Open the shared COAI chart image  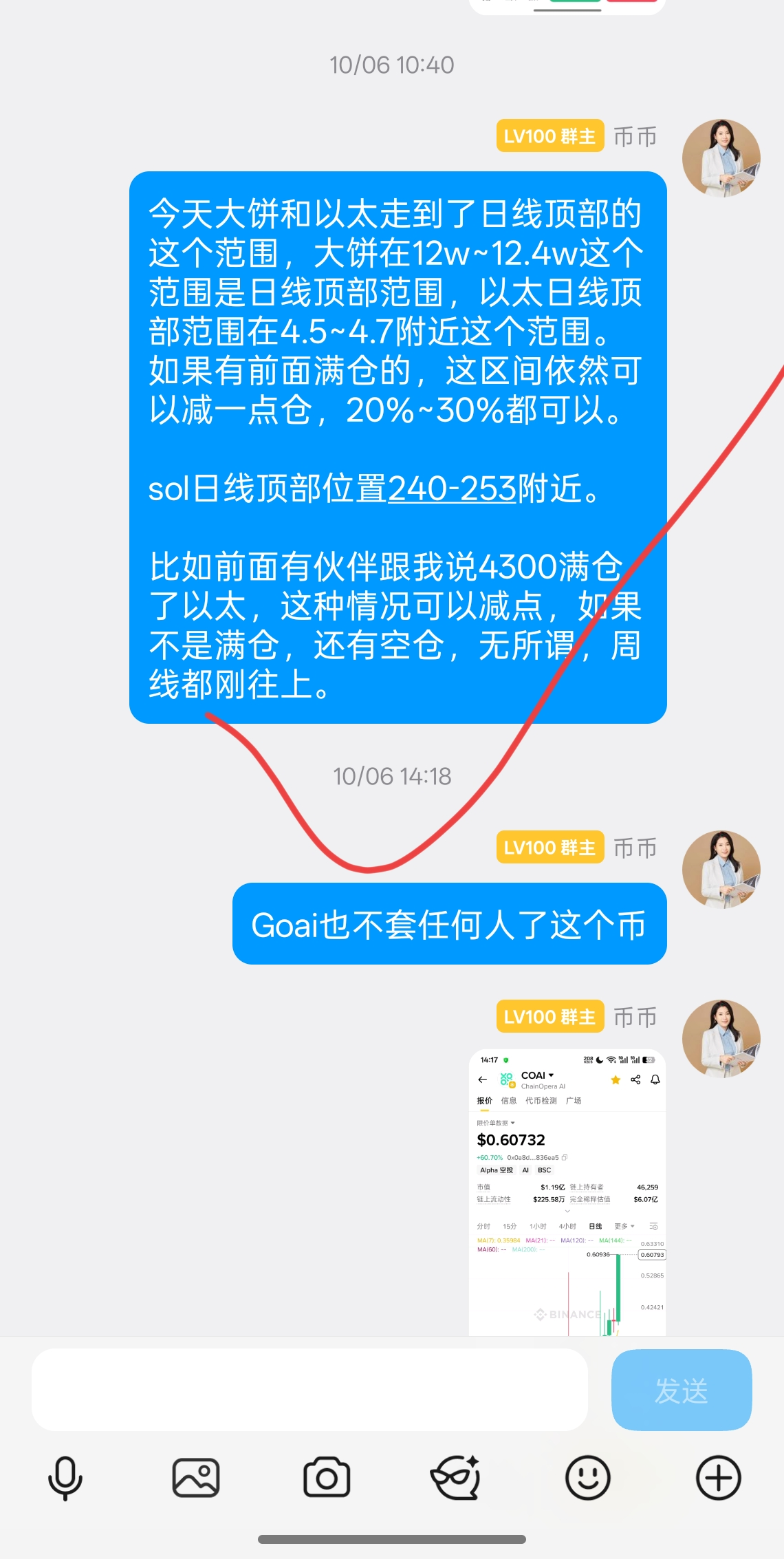[x=567, y=1194]
